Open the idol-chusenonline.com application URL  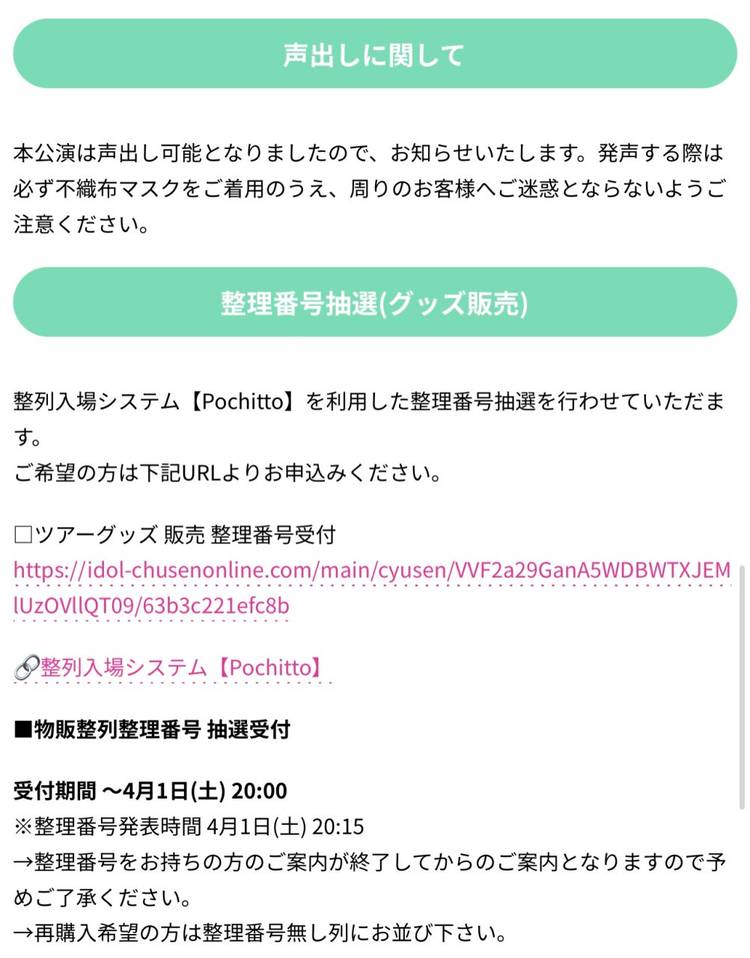coord(371,572)
